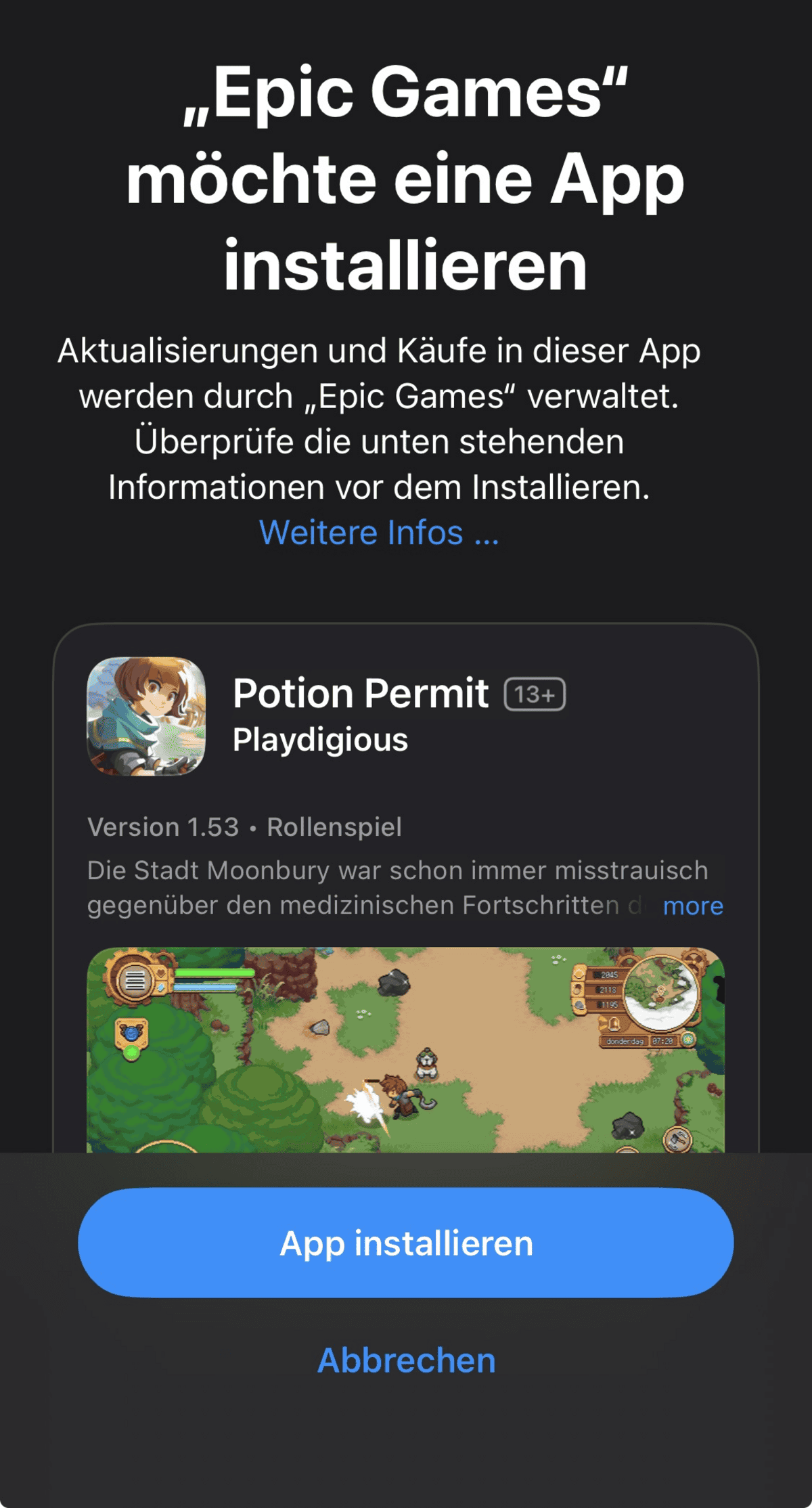Expand the description with 'more'

coord(692,906)
